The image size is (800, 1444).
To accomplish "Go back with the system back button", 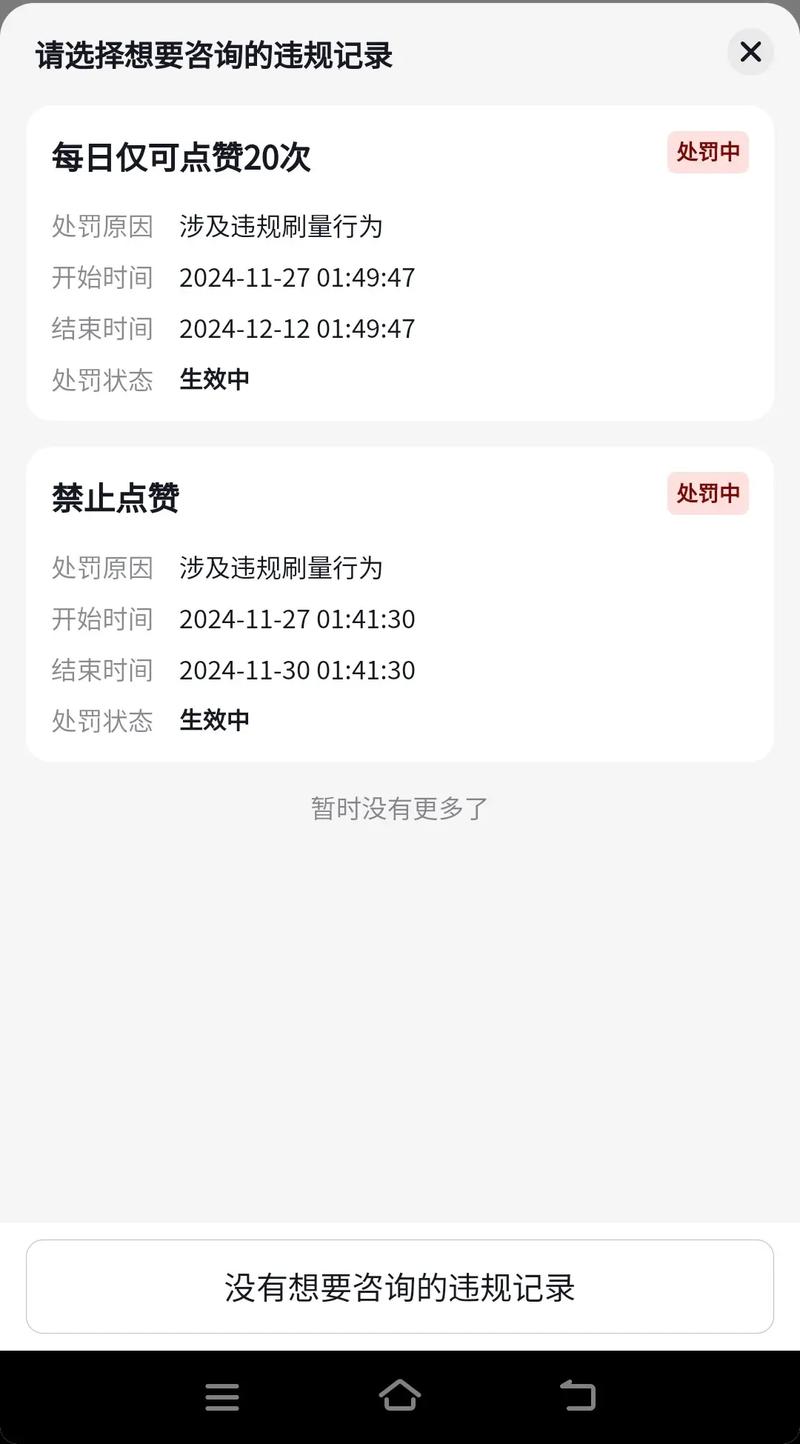I will [x=577, y=1396].
